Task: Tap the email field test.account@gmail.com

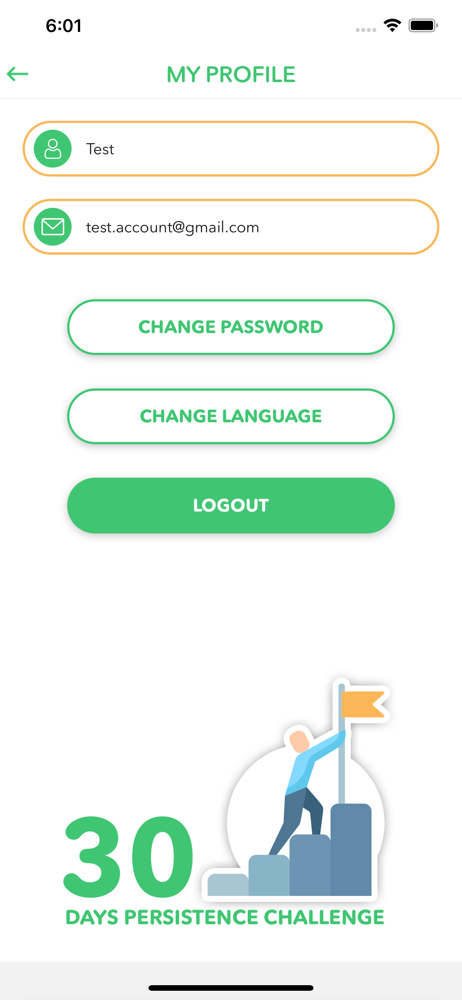Action: 231,227
